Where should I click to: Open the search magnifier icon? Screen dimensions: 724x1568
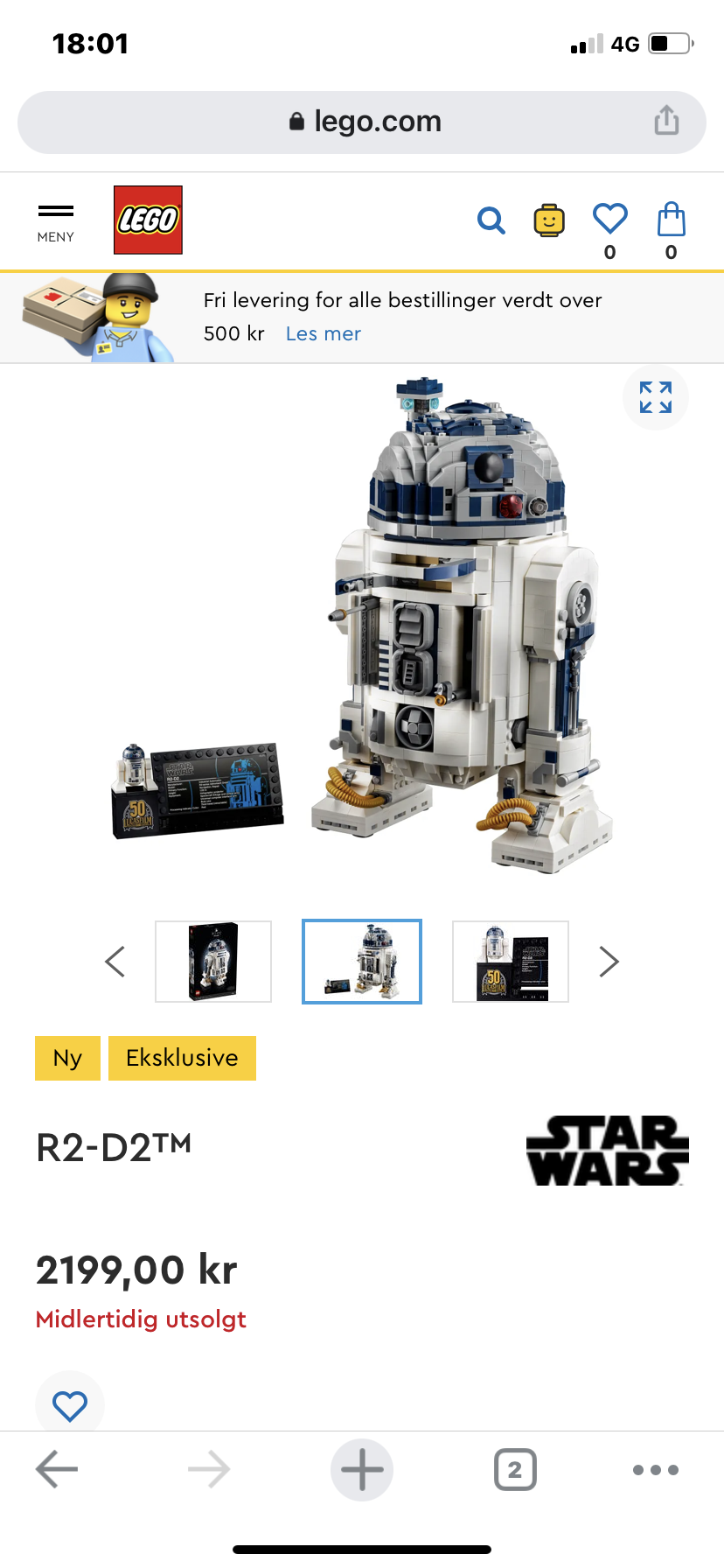491,220
